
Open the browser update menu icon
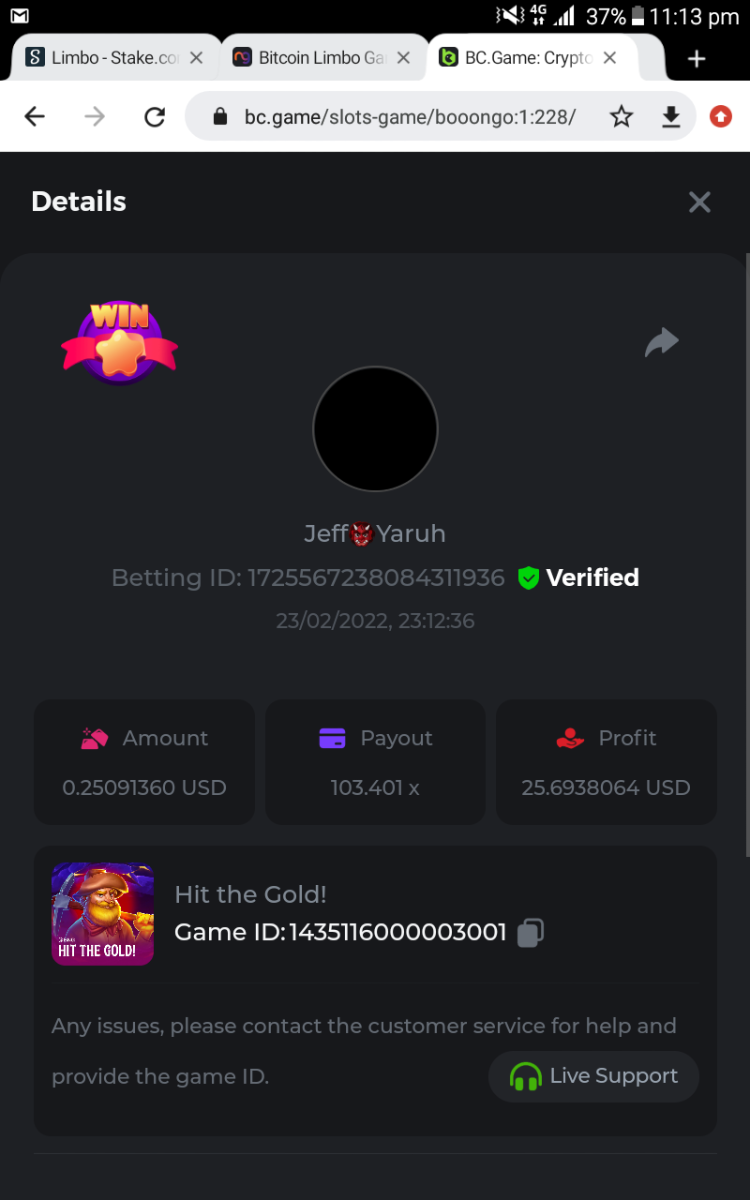[720, 117]
